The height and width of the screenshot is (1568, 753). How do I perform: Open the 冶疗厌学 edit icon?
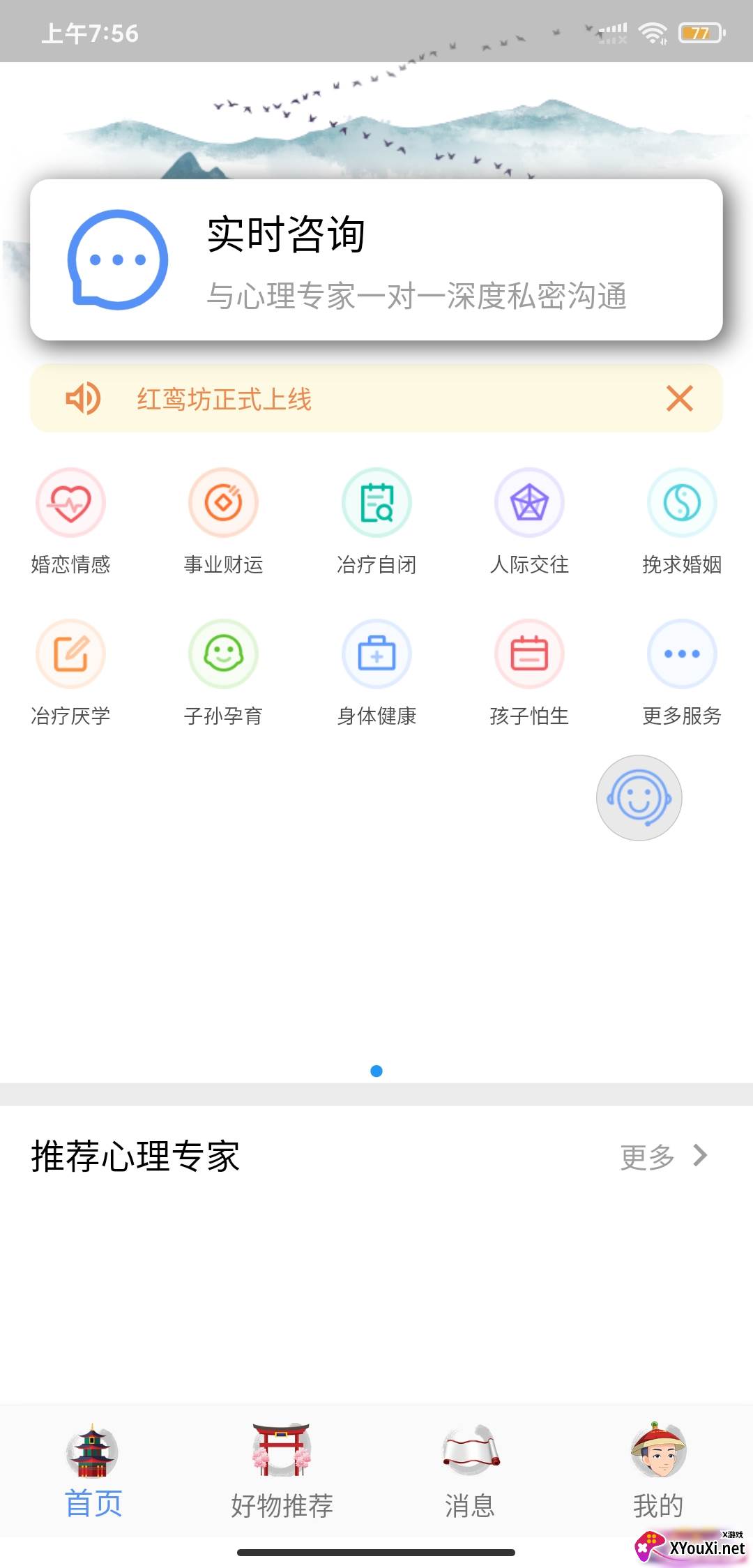70,654
